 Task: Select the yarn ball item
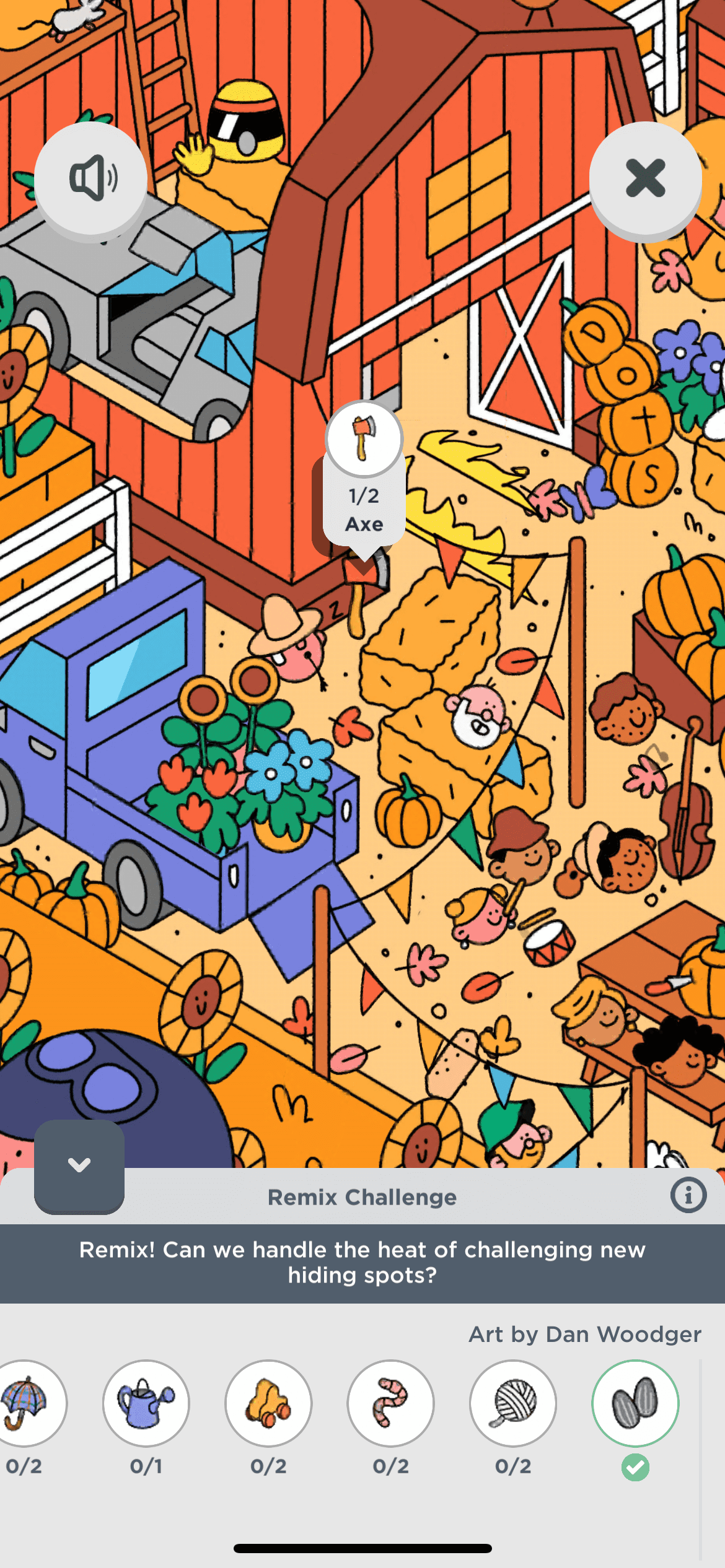coord(512,1403)
